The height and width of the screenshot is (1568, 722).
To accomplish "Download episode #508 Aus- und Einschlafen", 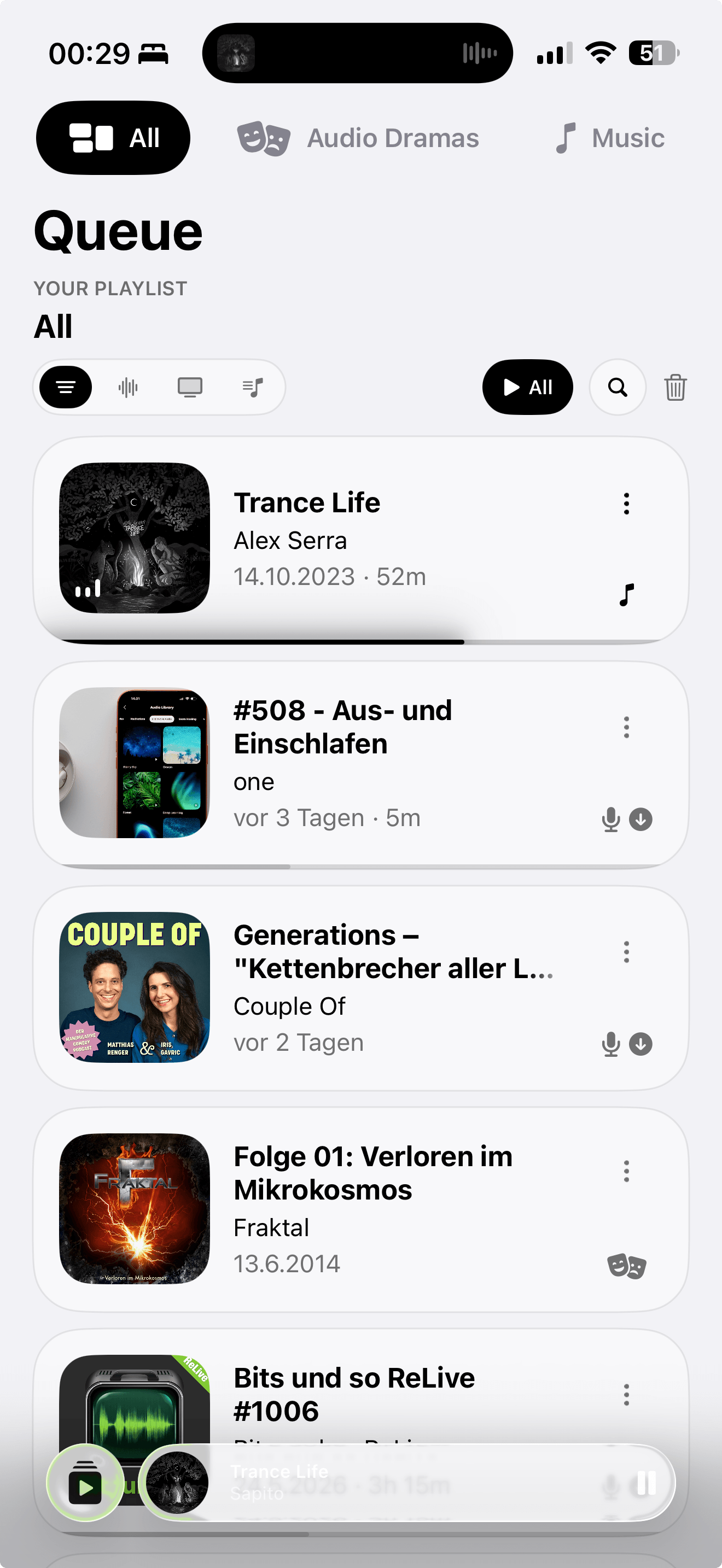I will (641, 820).
